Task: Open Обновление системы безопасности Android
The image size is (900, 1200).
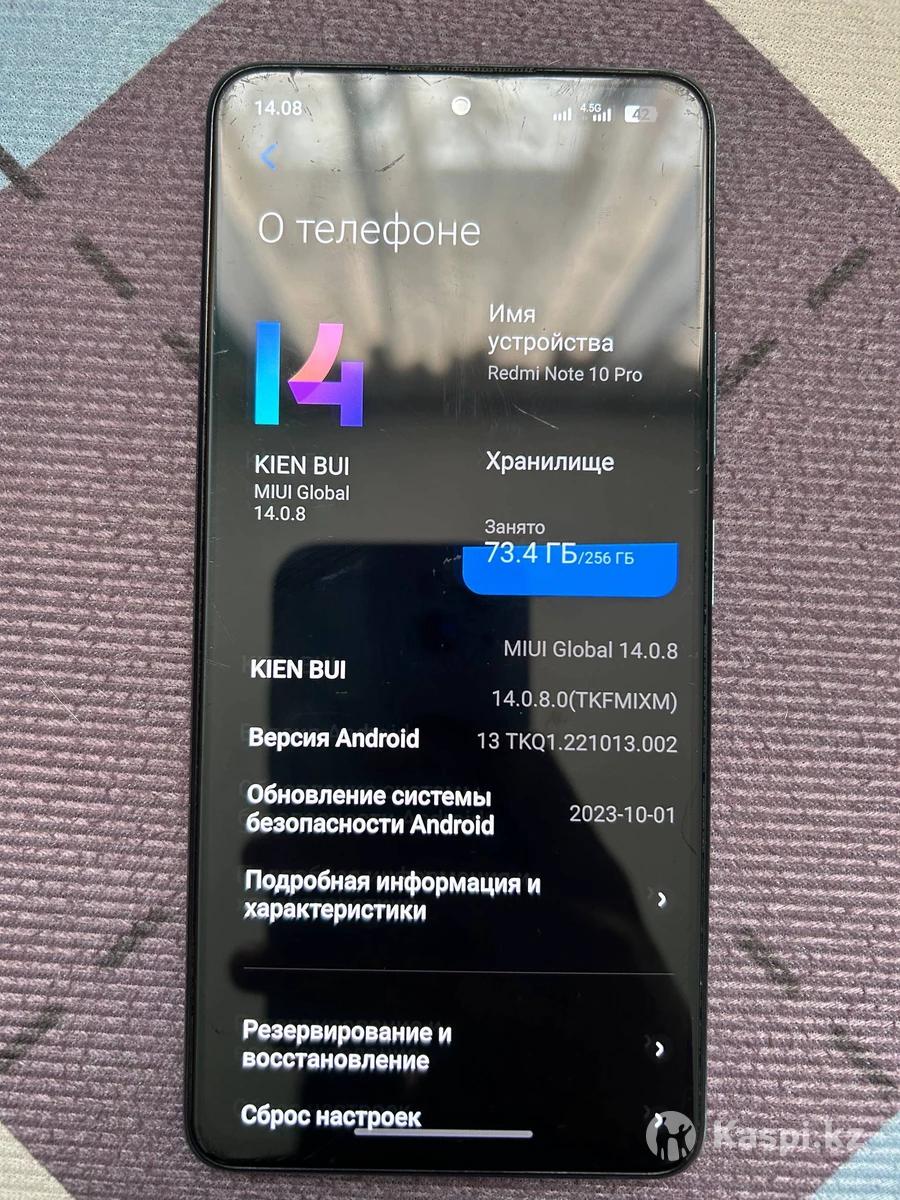Action: coord(460,811)
